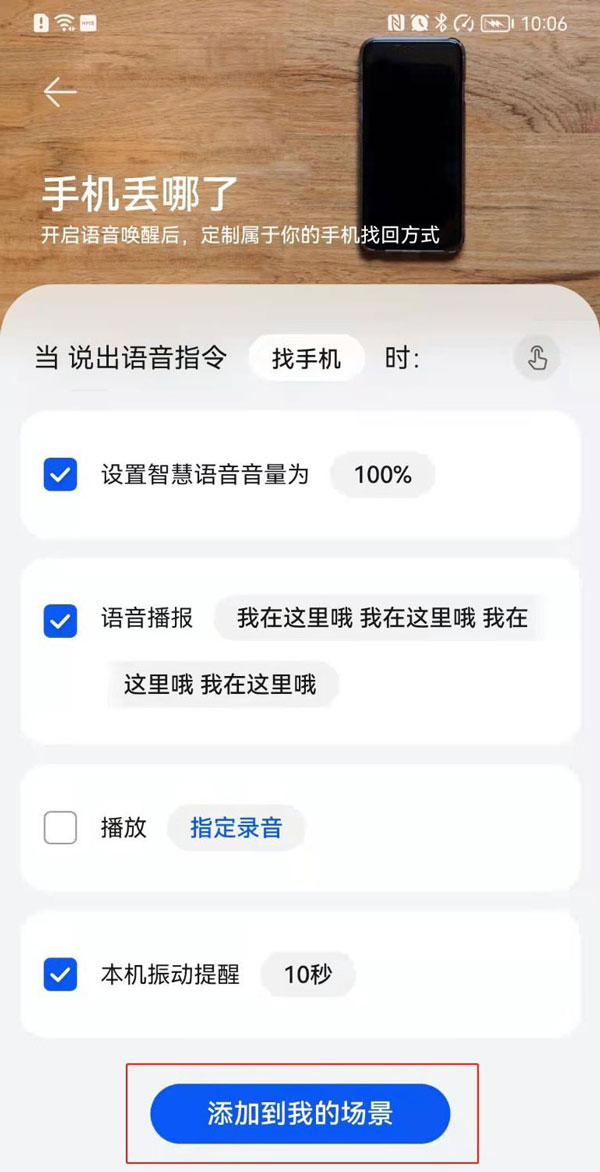Choose 指定录音 to play

coord(236,828)
